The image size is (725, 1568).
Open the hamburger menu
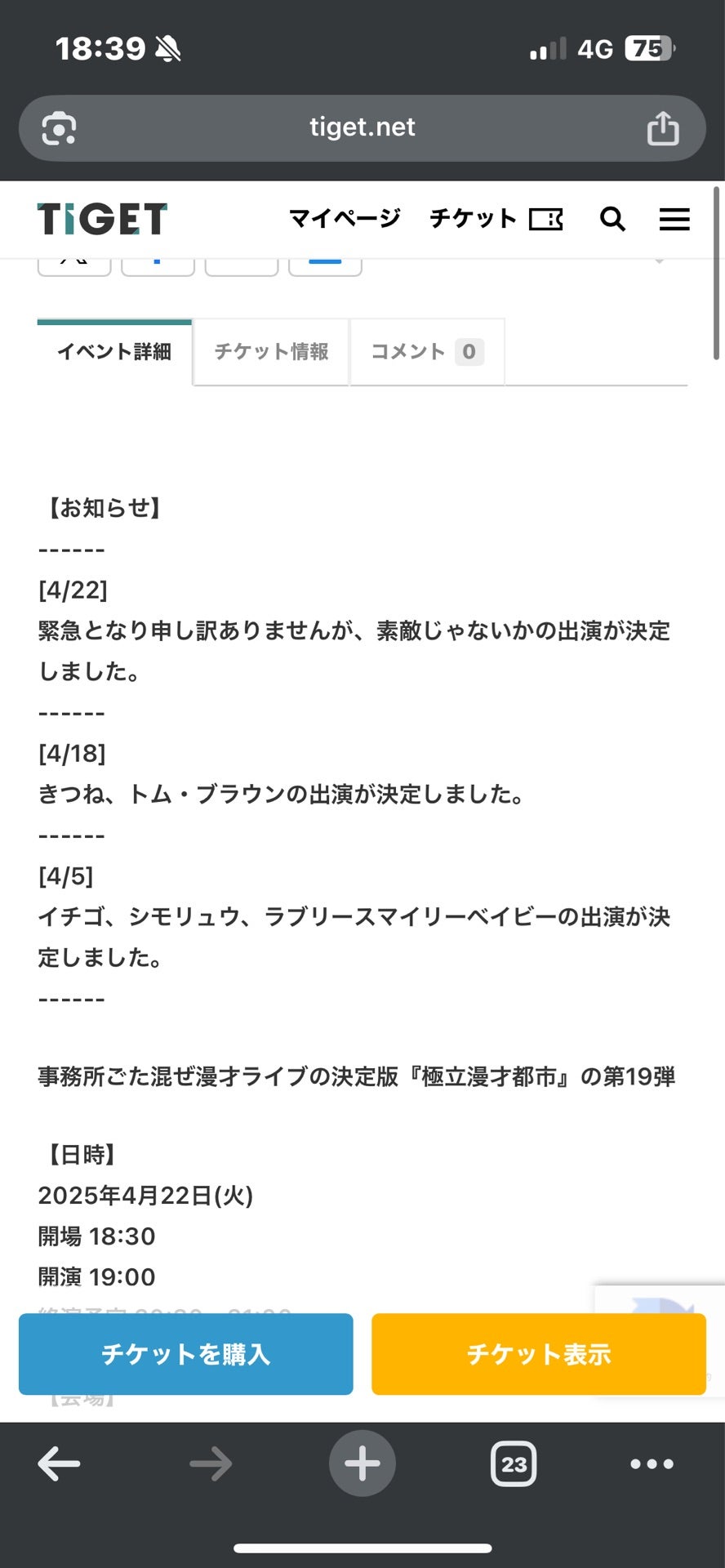click(674, 218)
